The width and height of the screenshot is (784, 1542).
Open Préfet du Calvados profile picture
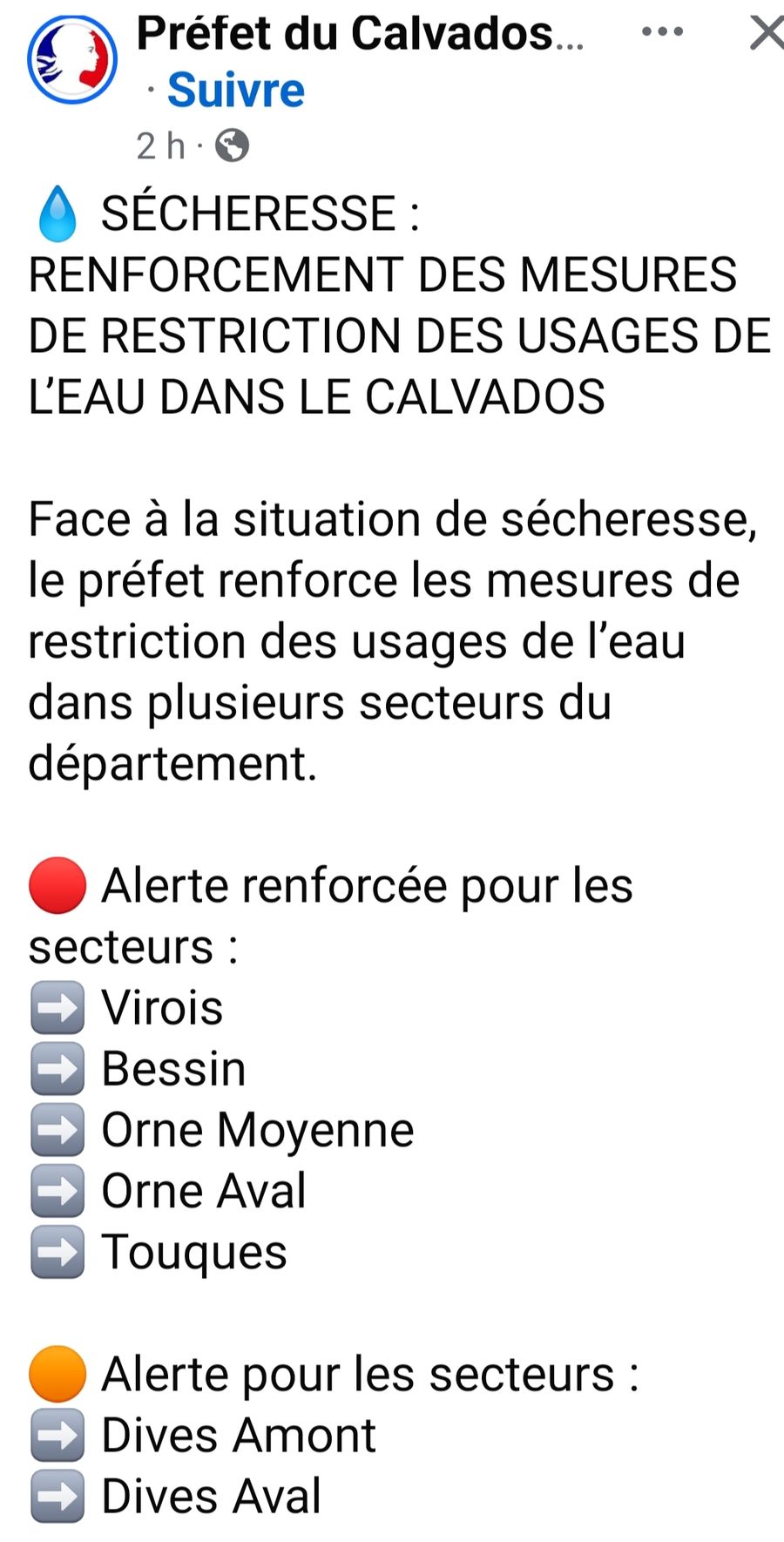(x=72, y=59)
